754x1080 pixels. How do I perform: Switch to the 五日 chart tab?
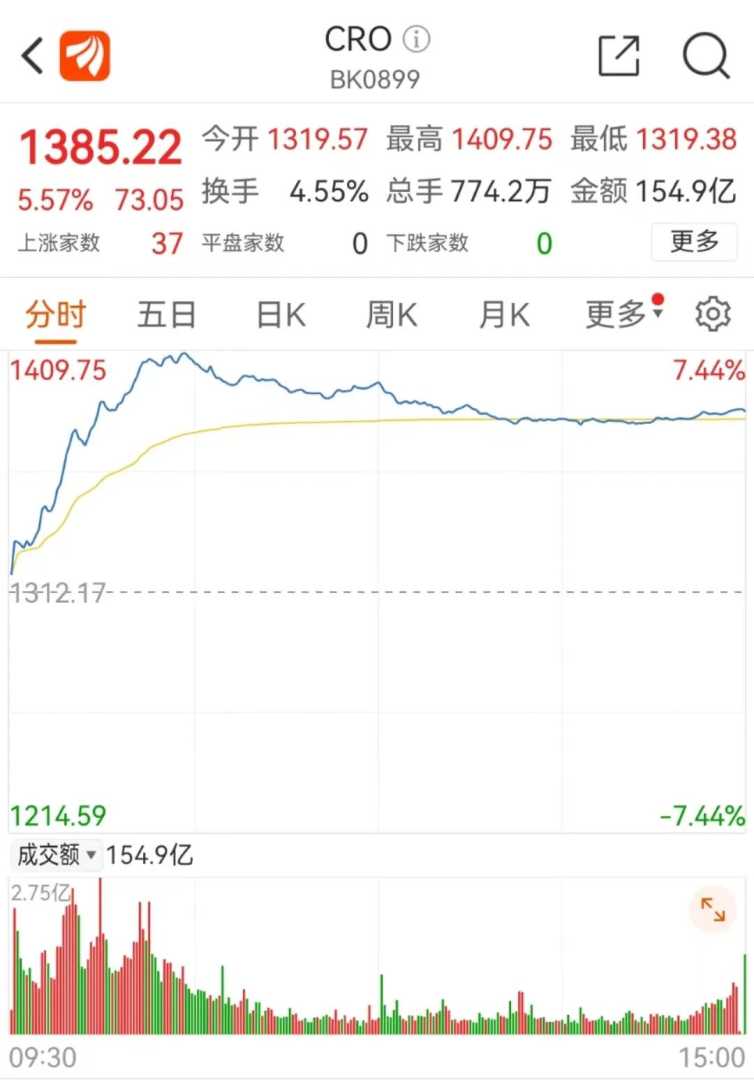coord(167,316)
